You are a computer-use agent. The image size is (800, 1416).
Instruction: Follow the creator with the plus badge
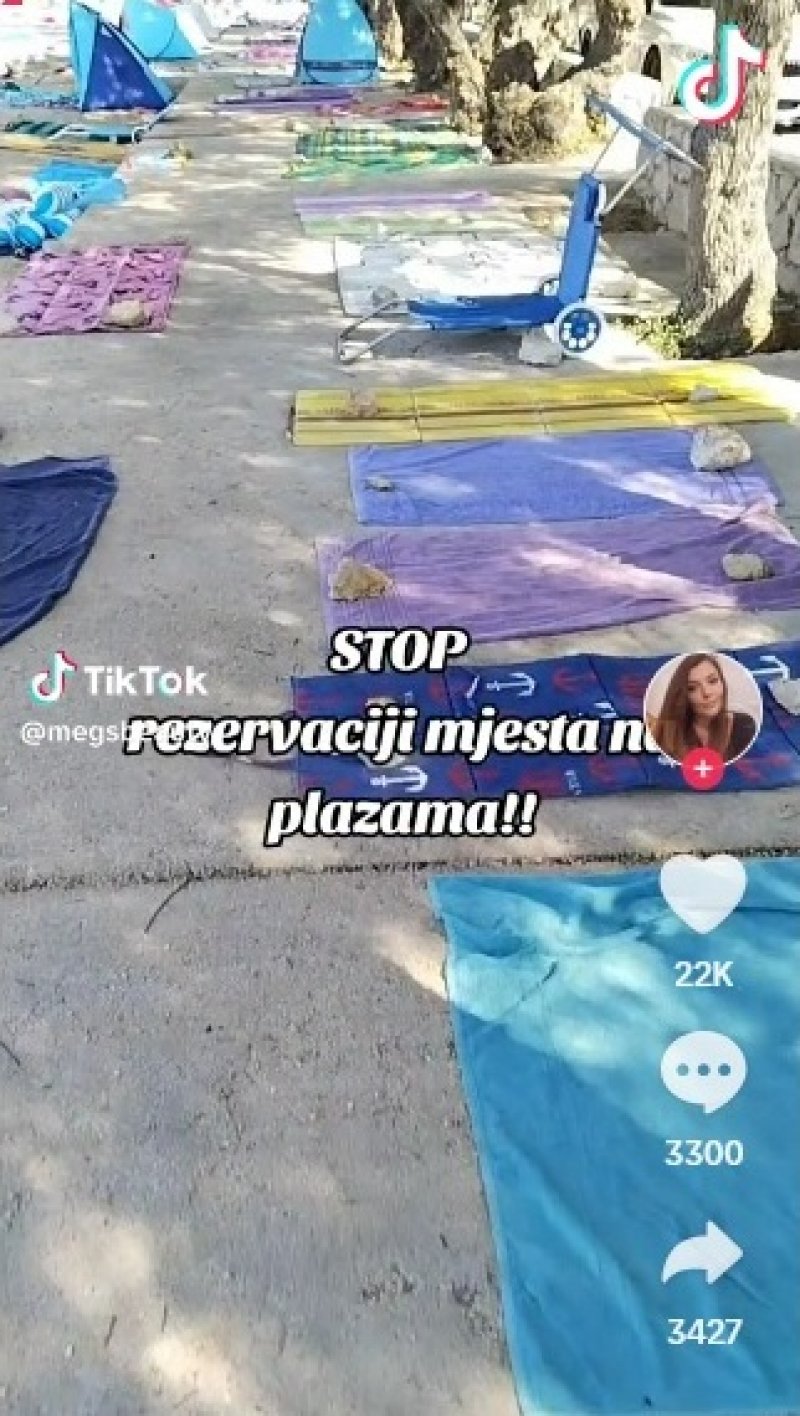703,768
